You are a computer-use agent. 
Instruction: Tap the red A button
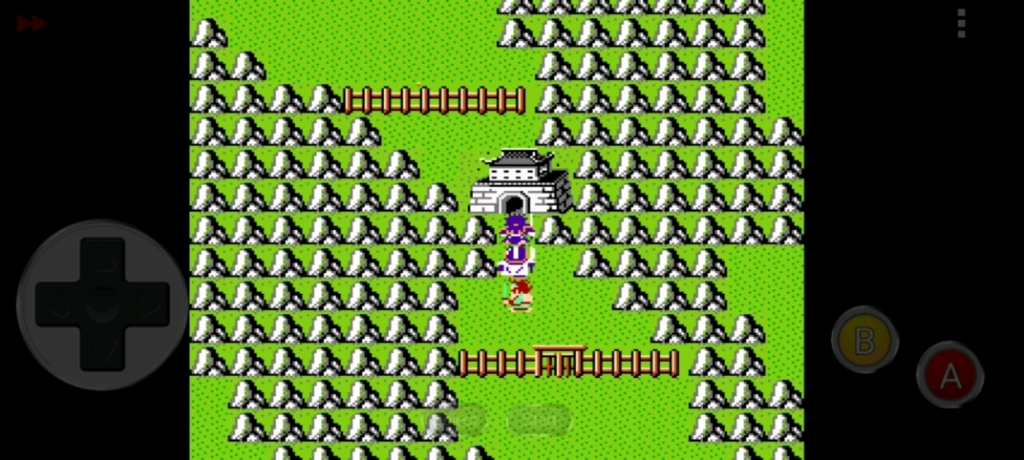click(949, 376)
